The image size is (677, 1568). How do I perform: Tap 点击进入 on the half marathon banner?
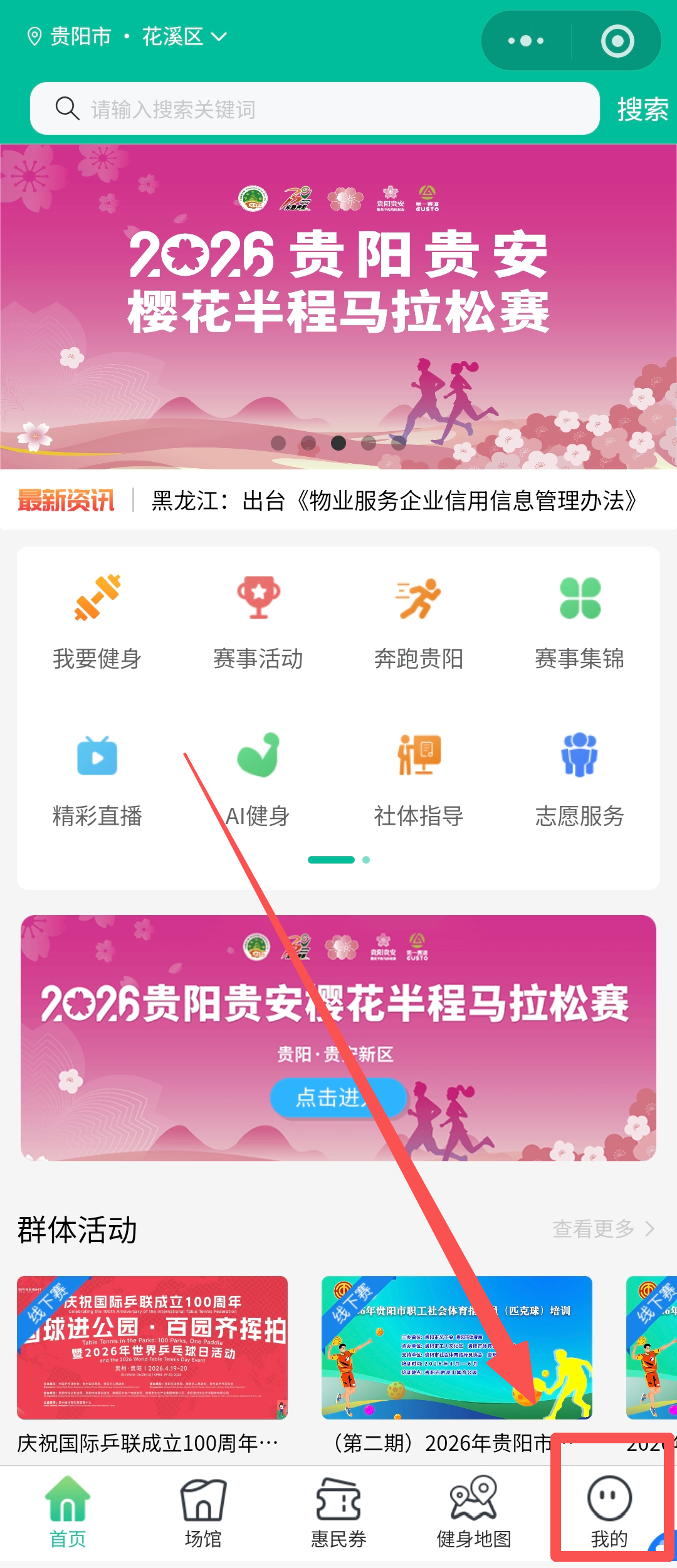pyautogui.click(x=338, y=1097)
